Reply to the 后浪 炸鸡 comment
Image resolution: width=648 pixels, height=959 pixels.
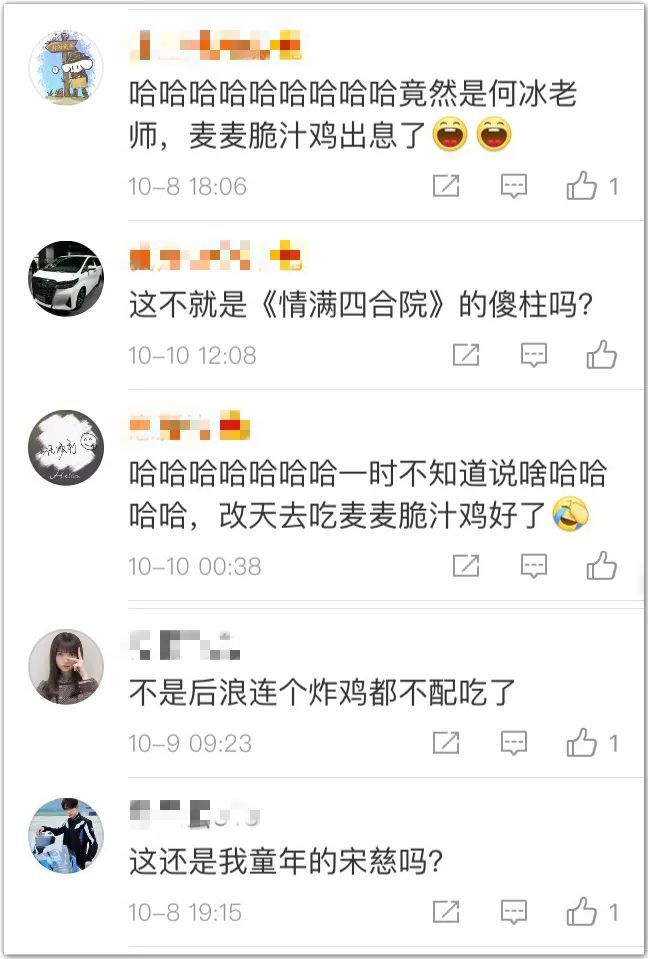(514, 743)
